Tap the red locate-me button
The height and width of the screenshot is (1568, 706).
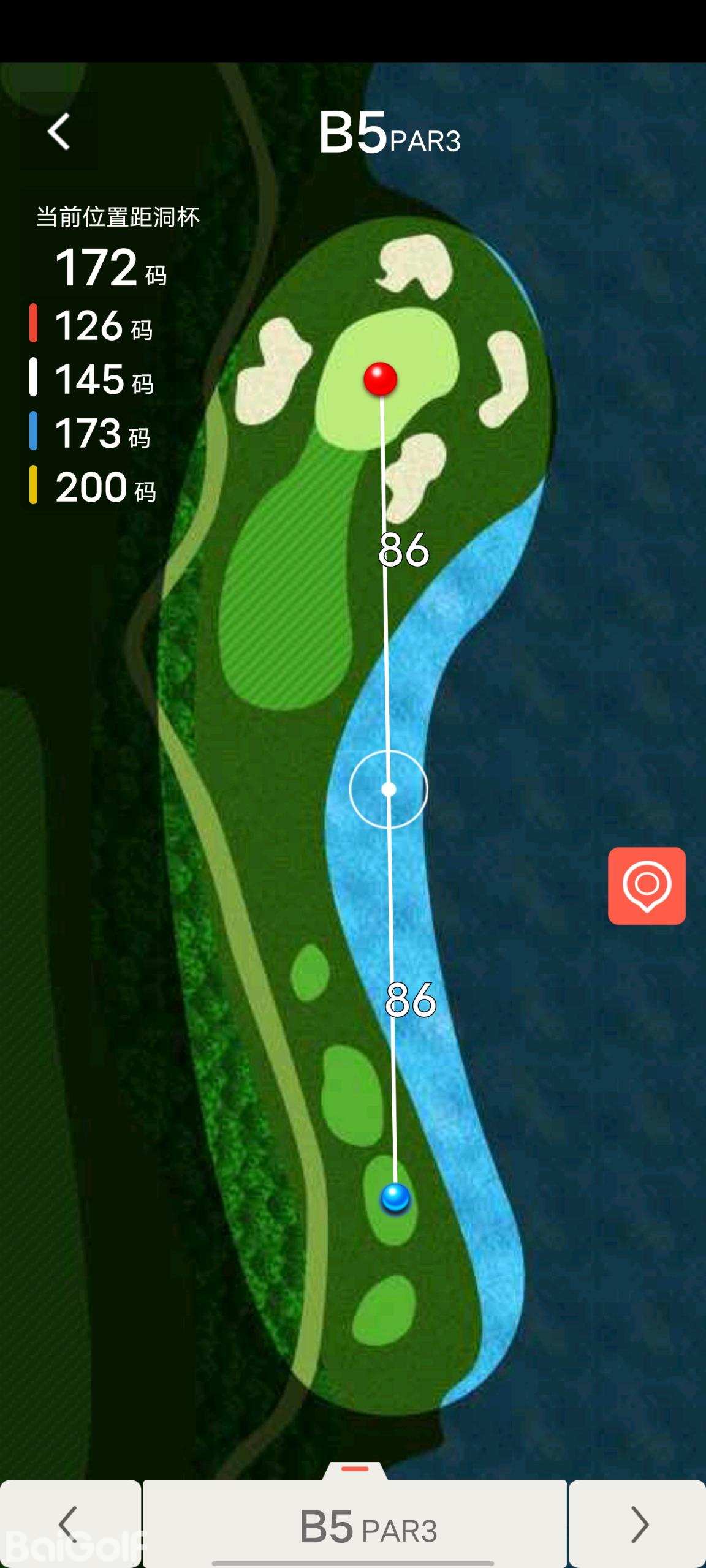point(647,886)
